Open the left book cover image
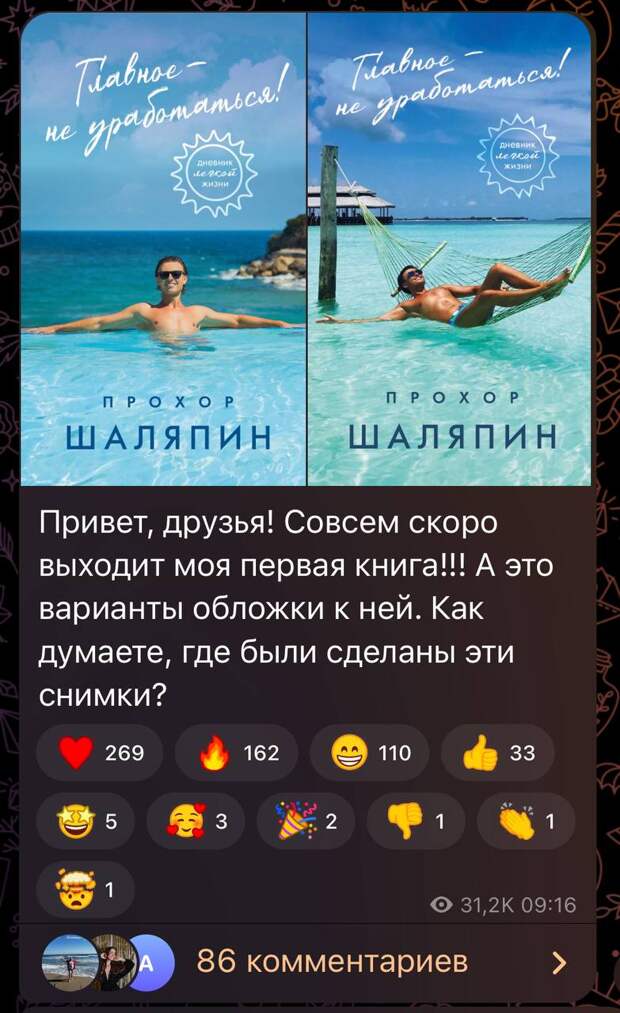The width and height of the screenshot is (620, 1013). pyautogui.click(x=163, y=249)
